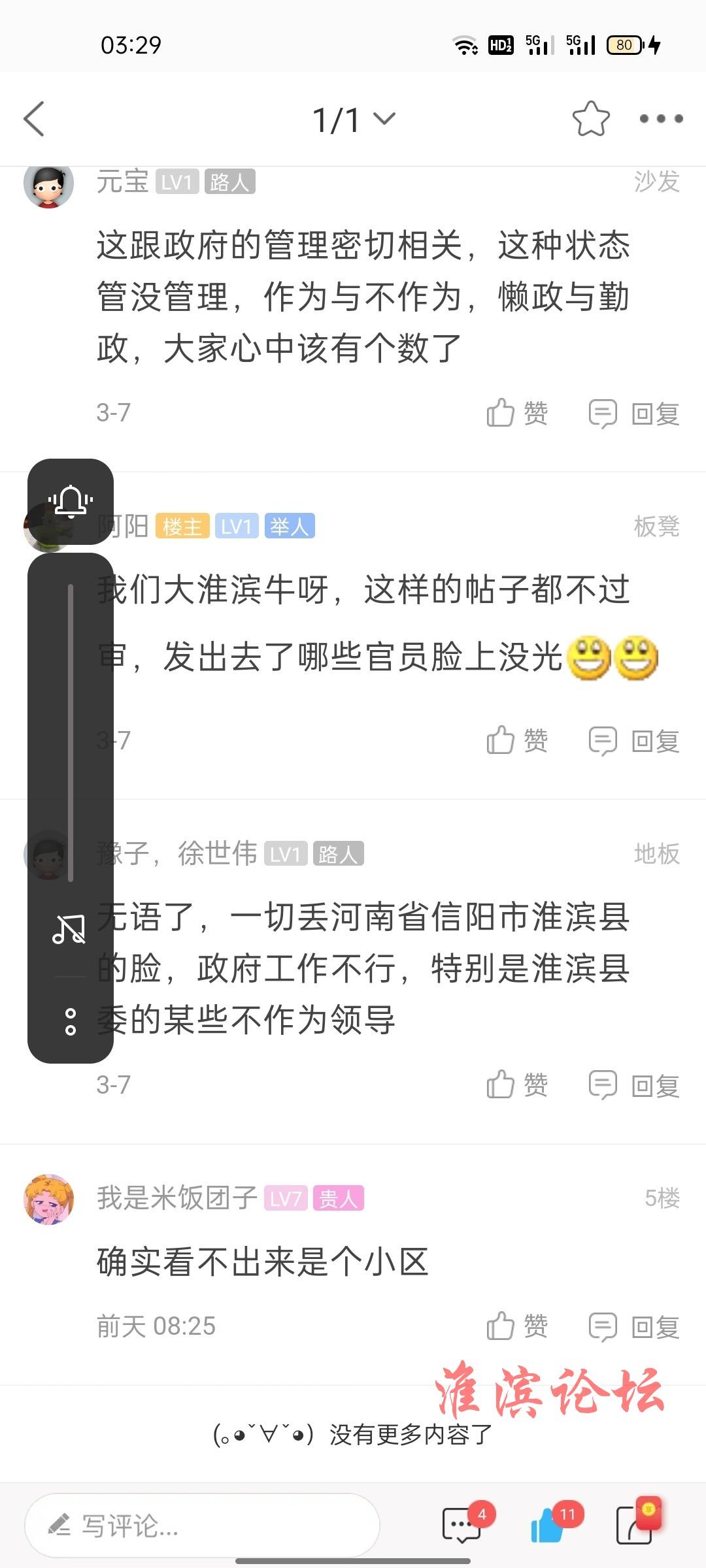This screenshot has width=706, height=1568.
Task: Reply to 阿阳's comment
Action: 634,741
